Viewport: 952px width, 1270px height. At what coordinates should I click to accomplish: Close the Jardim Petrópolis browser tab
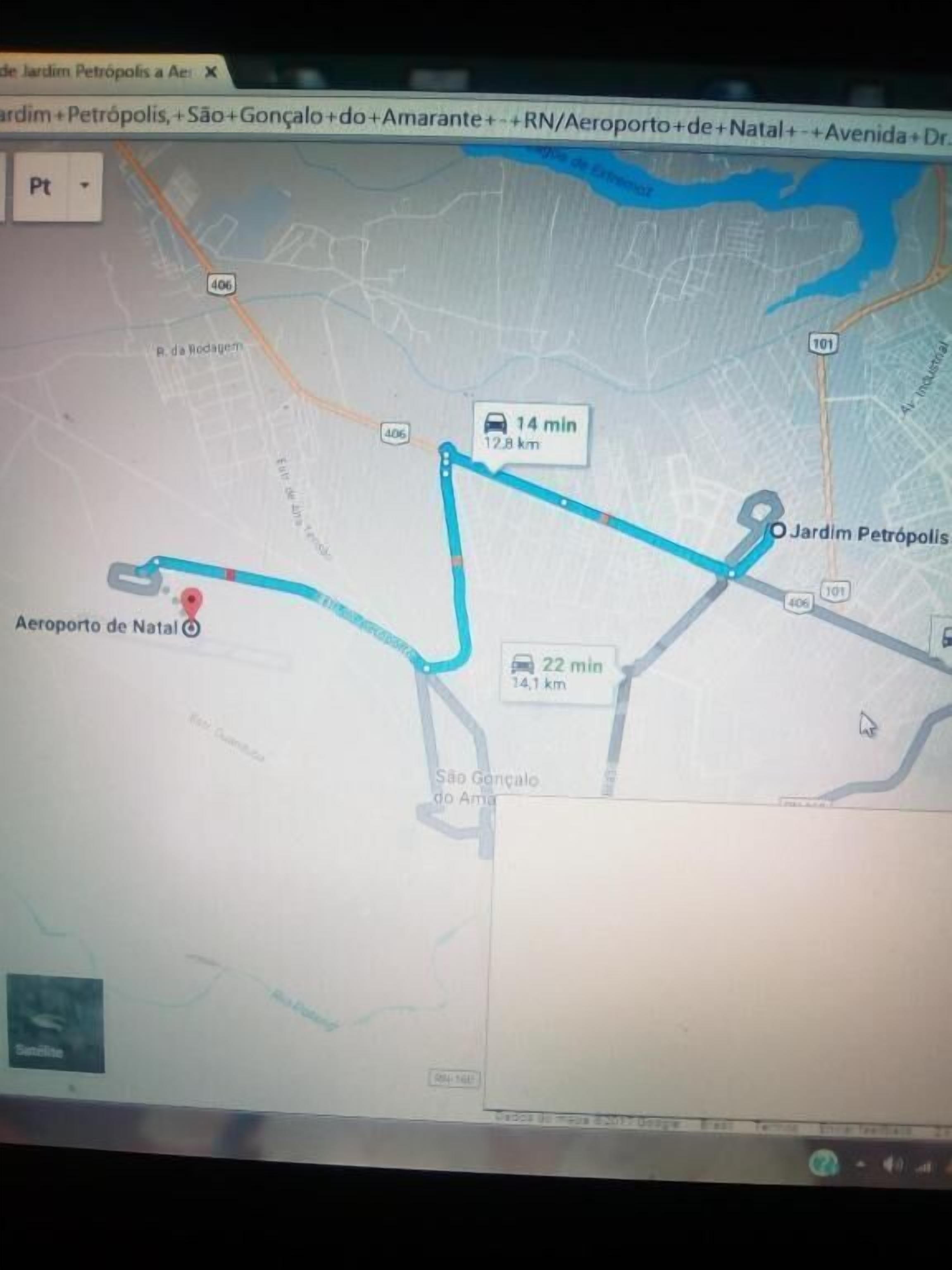(211, 72)
